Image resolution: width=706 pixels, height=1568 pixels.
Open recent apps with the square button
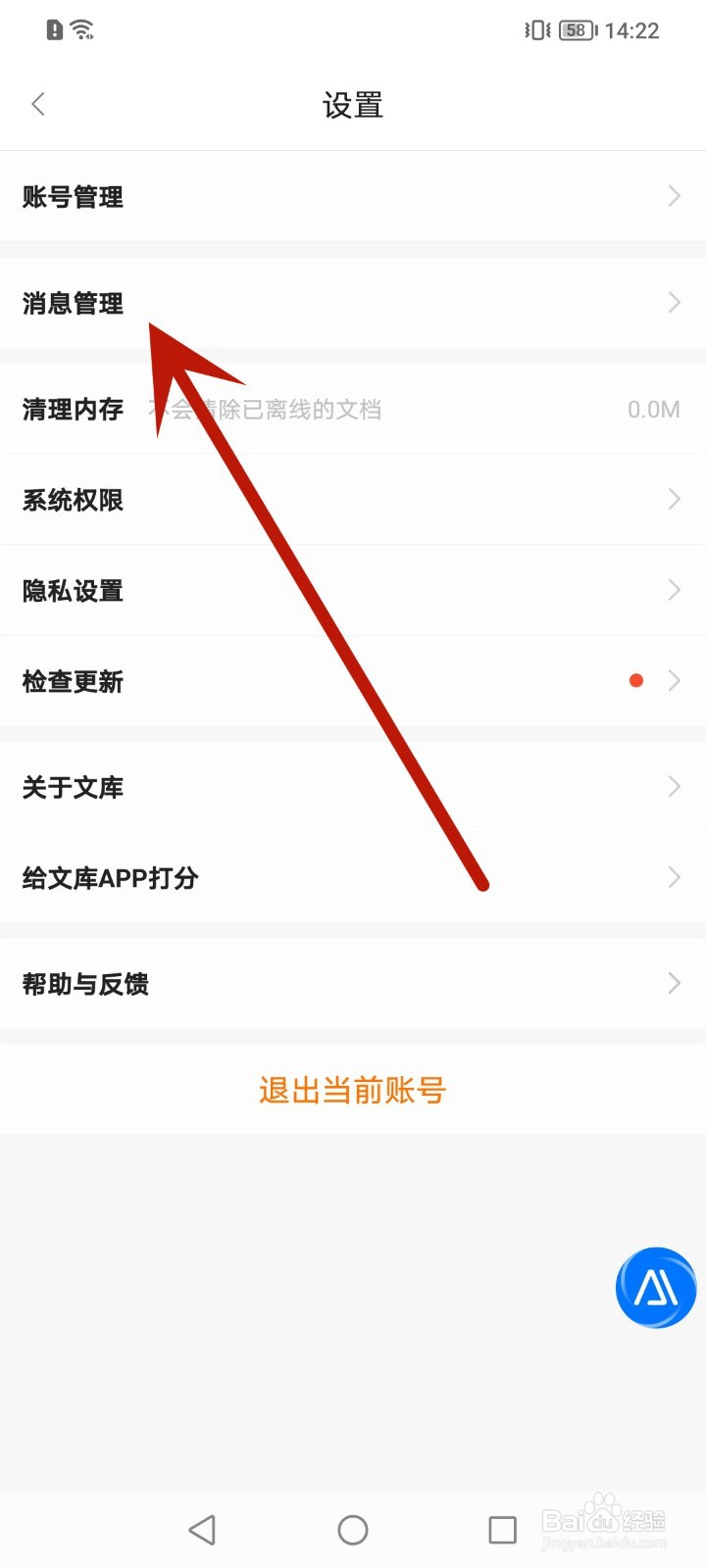pyautogui.click(x=502, y=1528)
